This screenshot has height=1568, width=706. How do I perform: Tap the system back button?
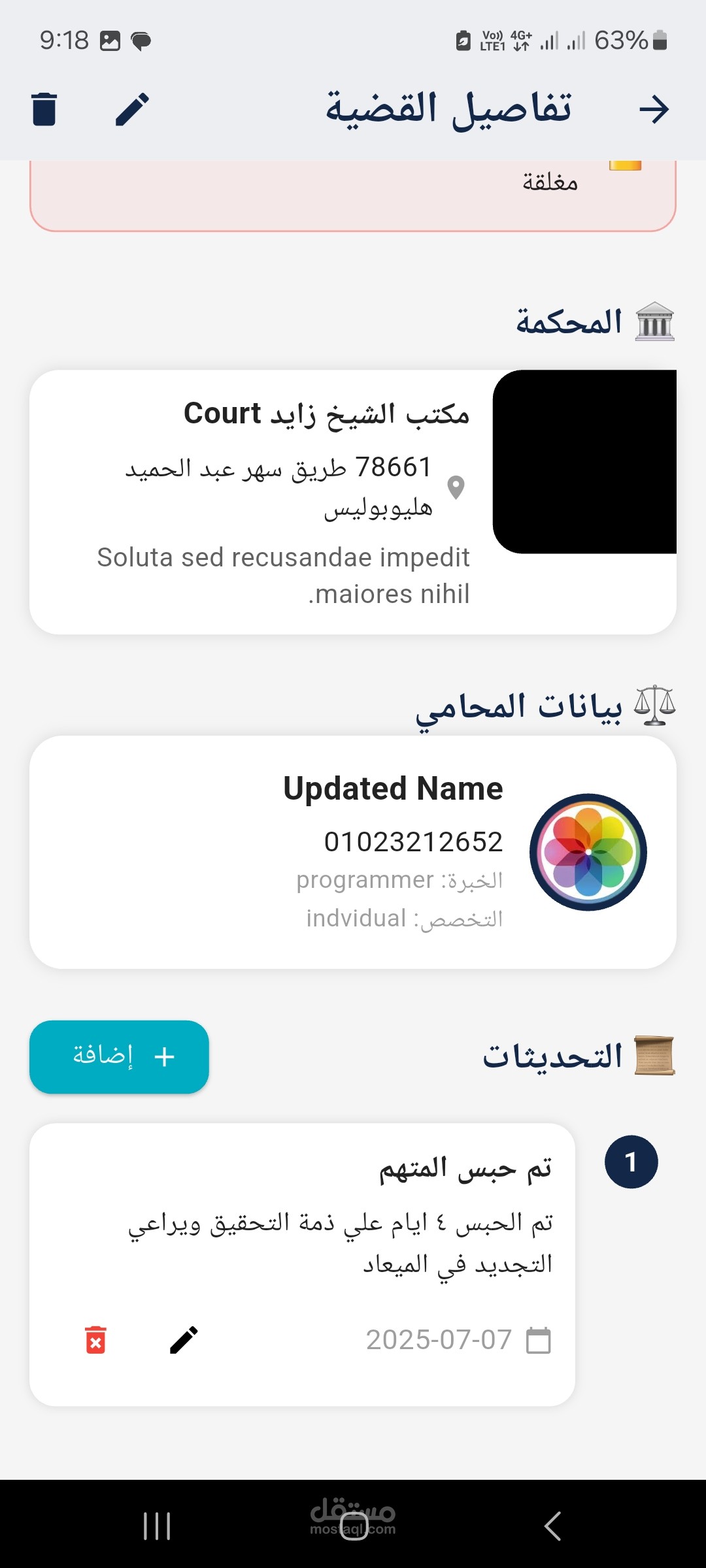pyautogui.click(x=552, y=1526)
